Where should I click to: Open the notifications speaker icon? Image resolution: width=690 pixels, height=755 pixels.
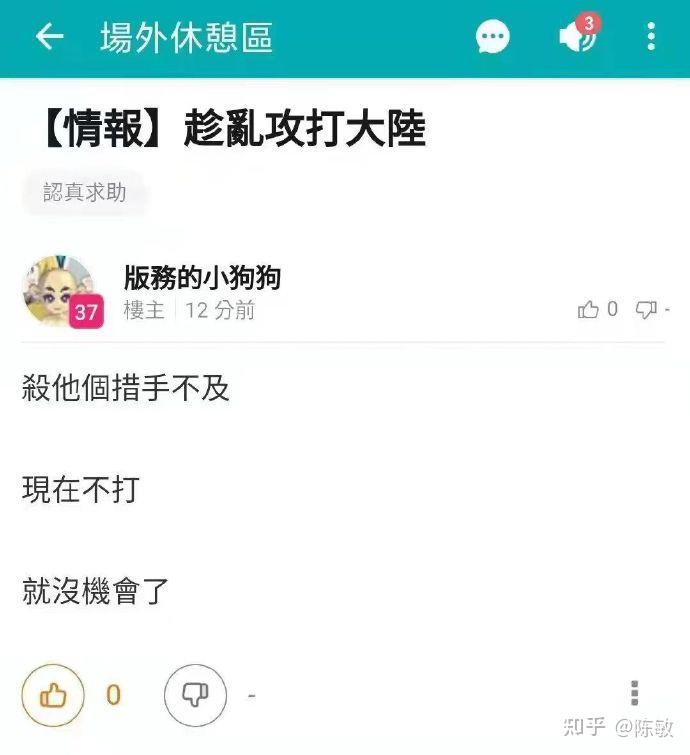click(577, 37)
